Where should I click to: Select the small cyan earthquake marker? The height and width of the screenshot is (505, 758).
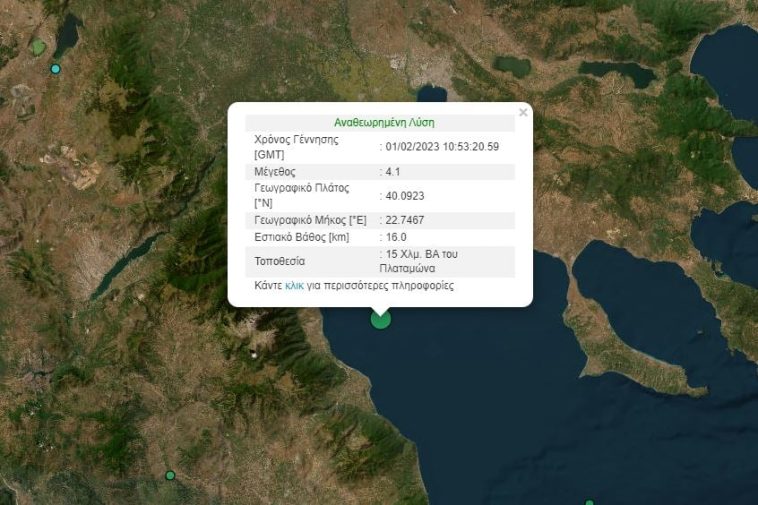(x=56, y=69)
